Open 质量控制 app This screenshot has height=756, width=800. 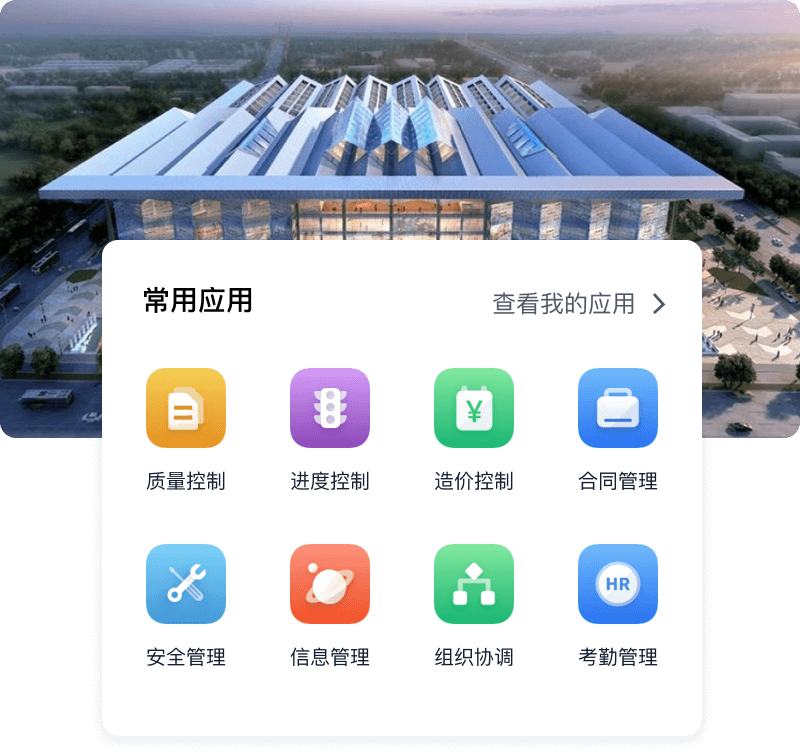(186, 408)
